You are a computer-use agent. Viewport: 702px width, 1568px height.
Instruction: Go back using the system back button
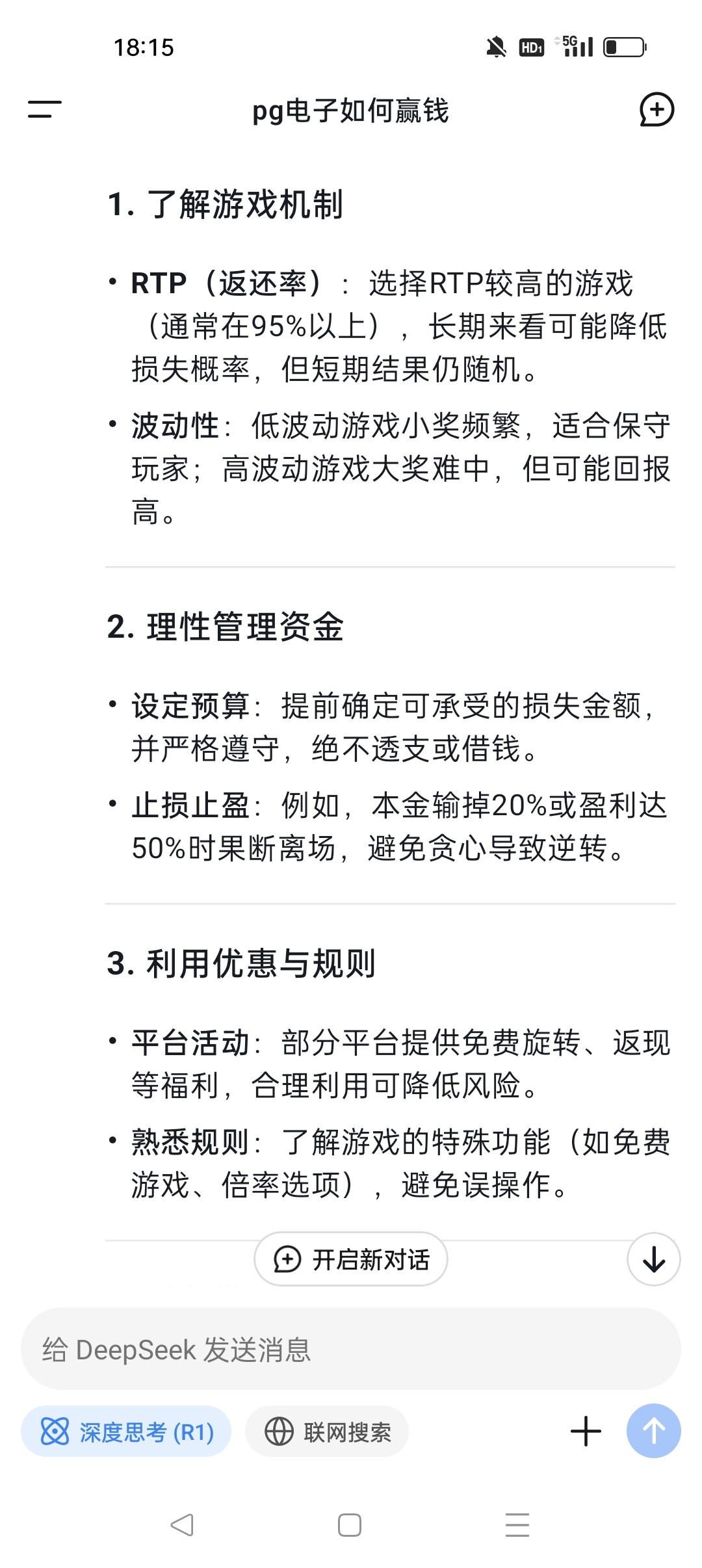pyautogui.click(x=182, y=1524)
